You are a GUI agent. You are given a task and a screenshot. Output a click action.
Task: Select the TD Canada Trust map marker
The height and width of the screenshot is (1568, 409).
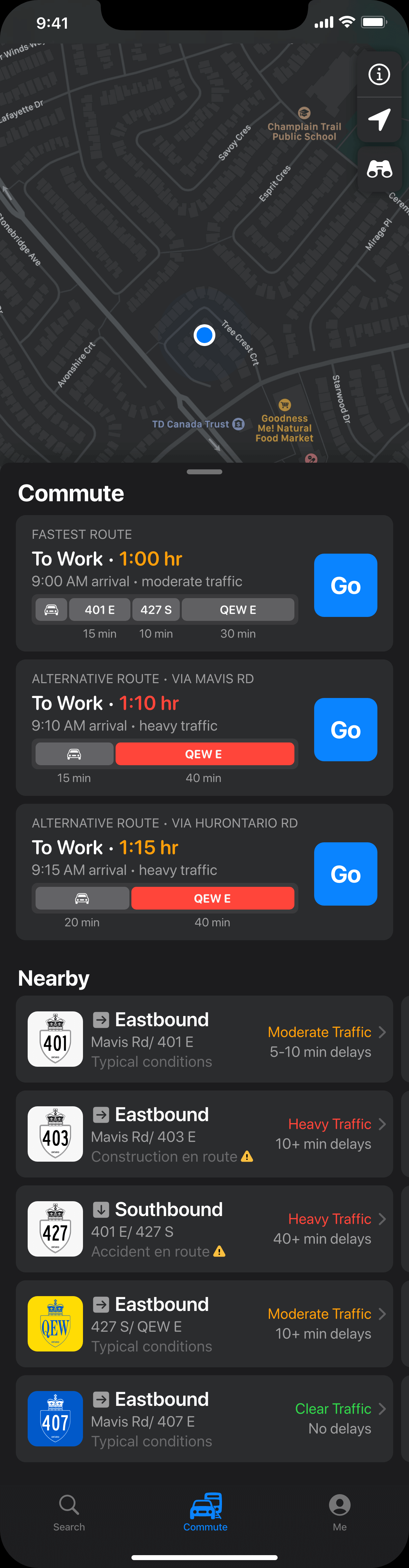[x=238, y=424]
